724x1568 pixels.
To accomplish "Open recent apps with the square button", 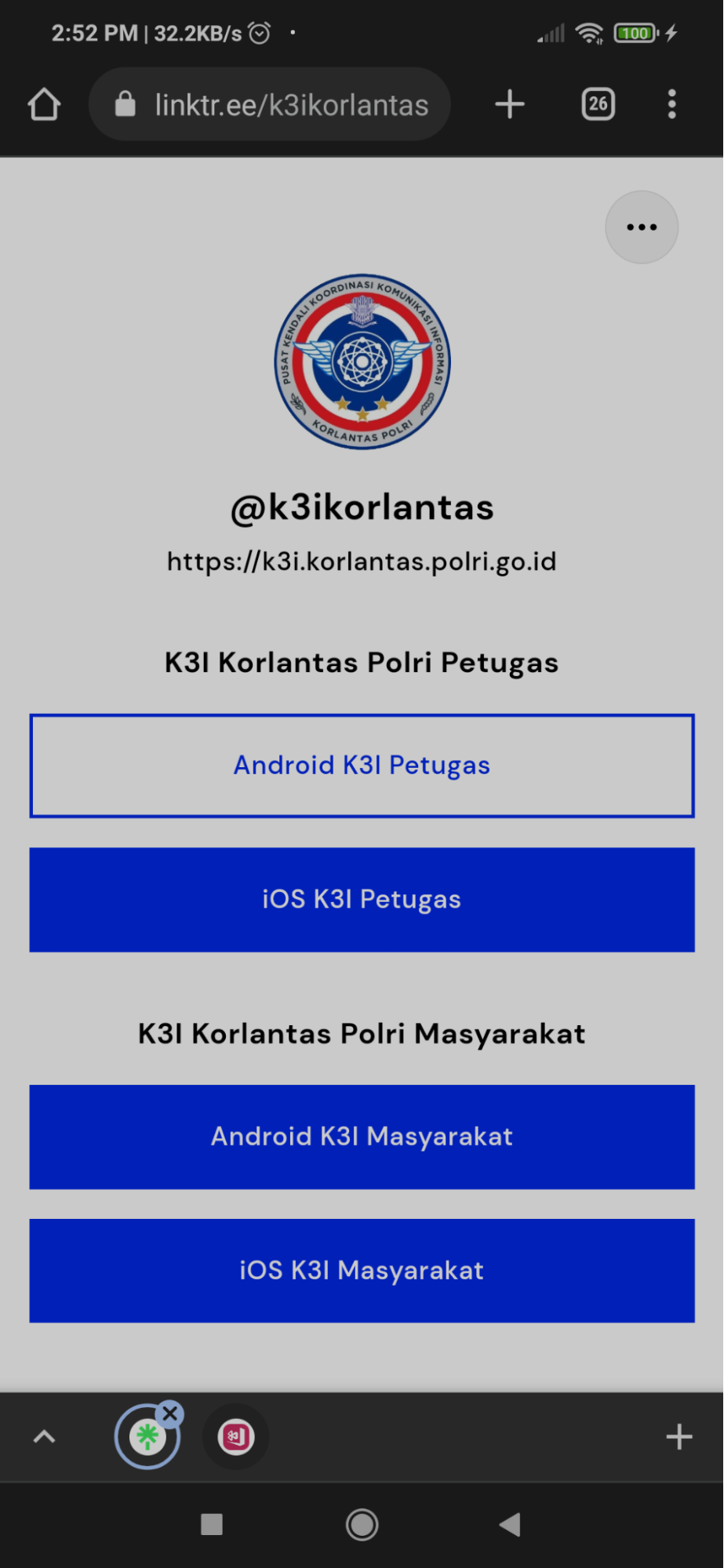I will [212, 1525].
